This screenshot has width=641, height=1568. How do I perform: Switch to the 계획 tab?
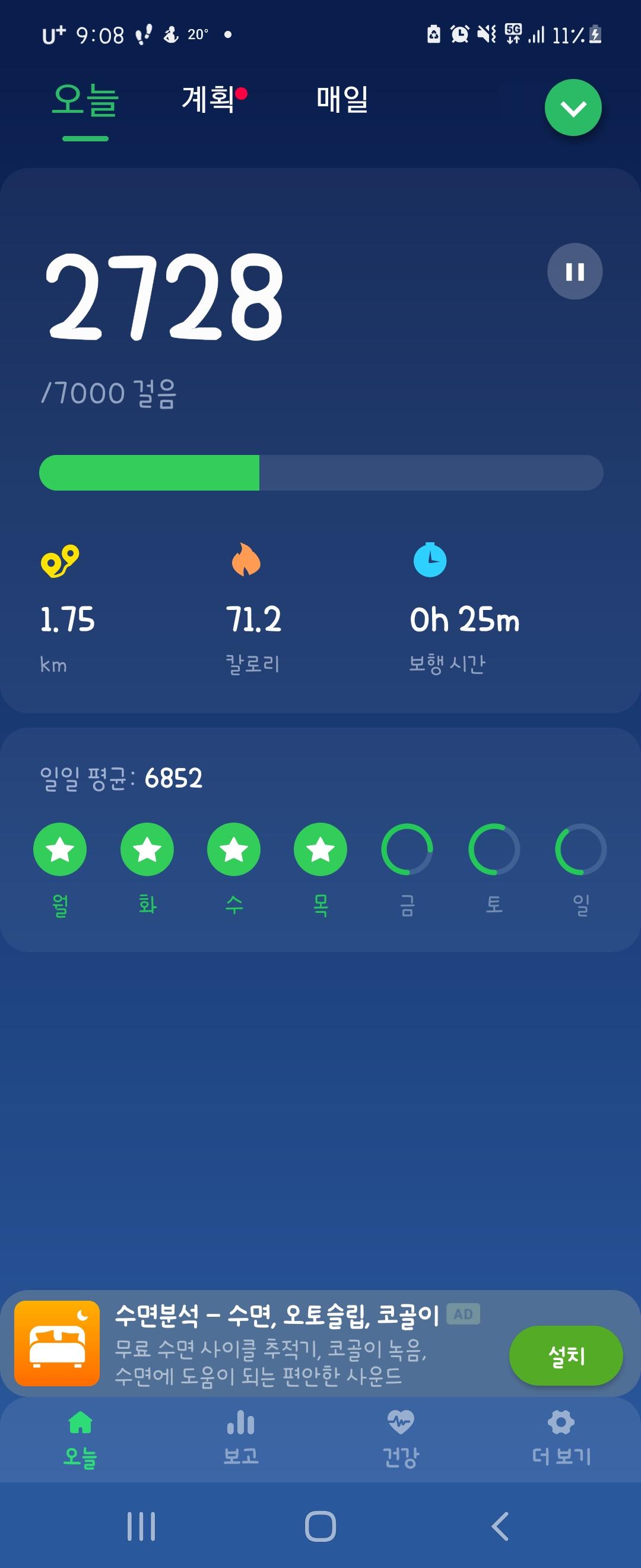[208, 99]
